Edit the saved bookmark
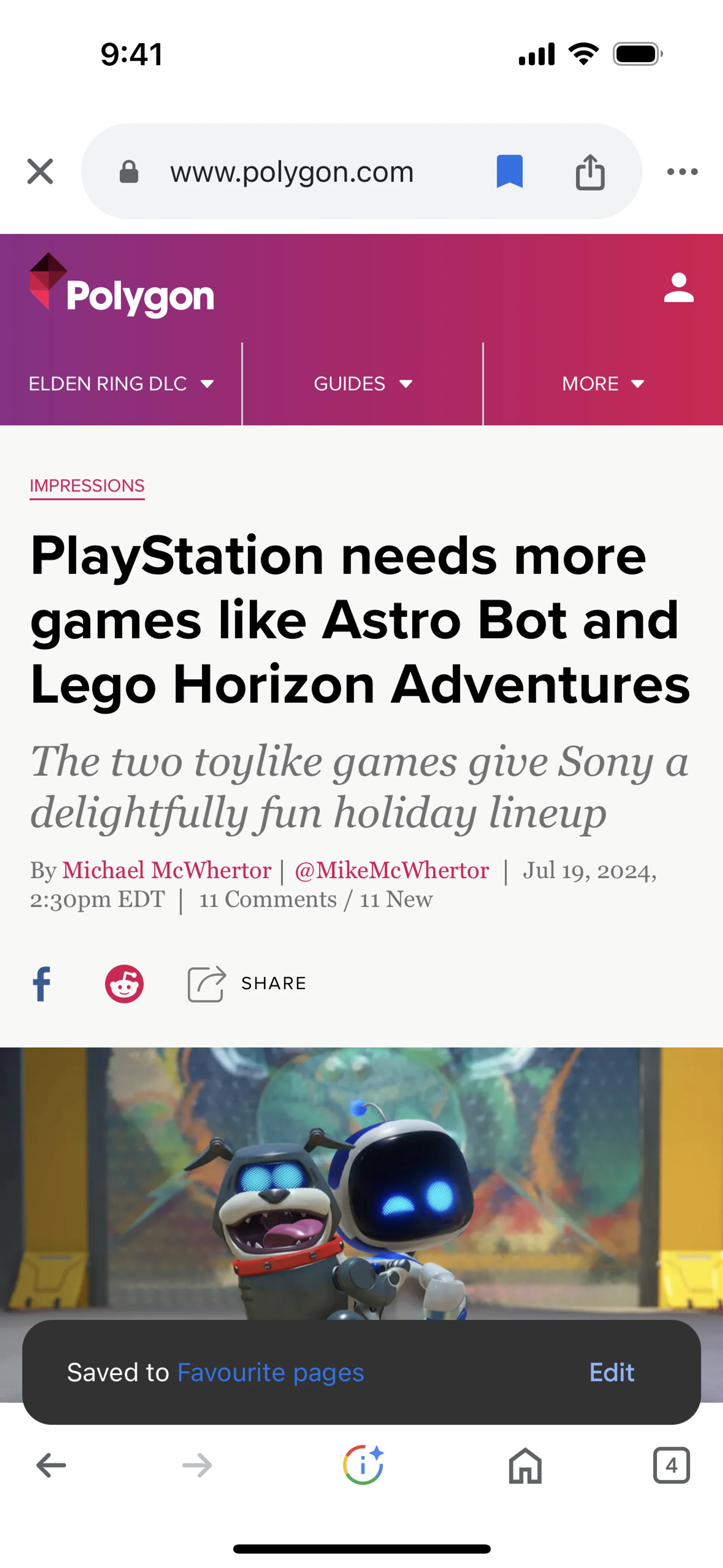The height and width of the screenshot is (1568, 723). click(x=612, y=1372)
